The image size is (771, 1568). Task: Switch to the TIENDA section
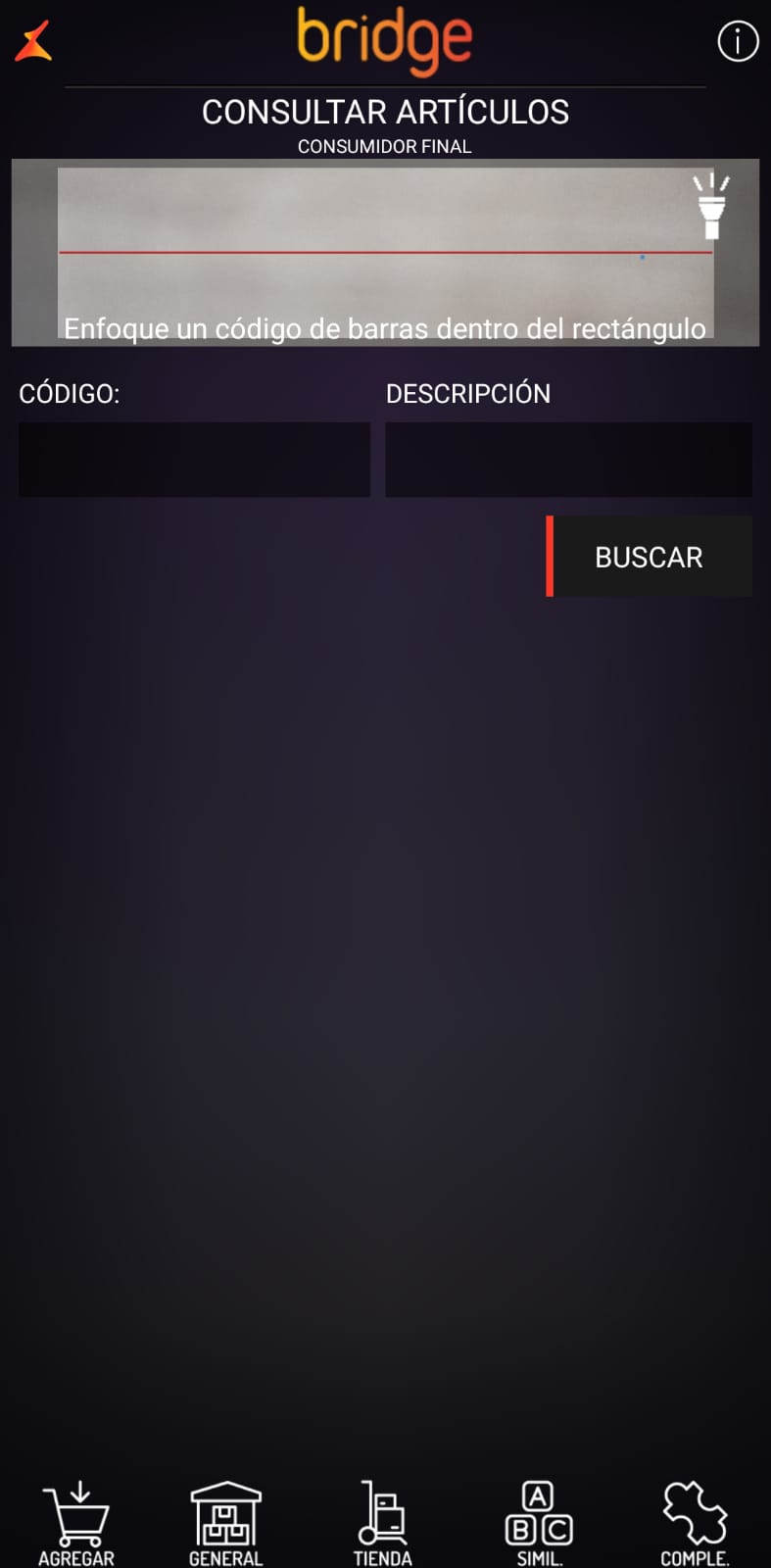(382, 1524)
